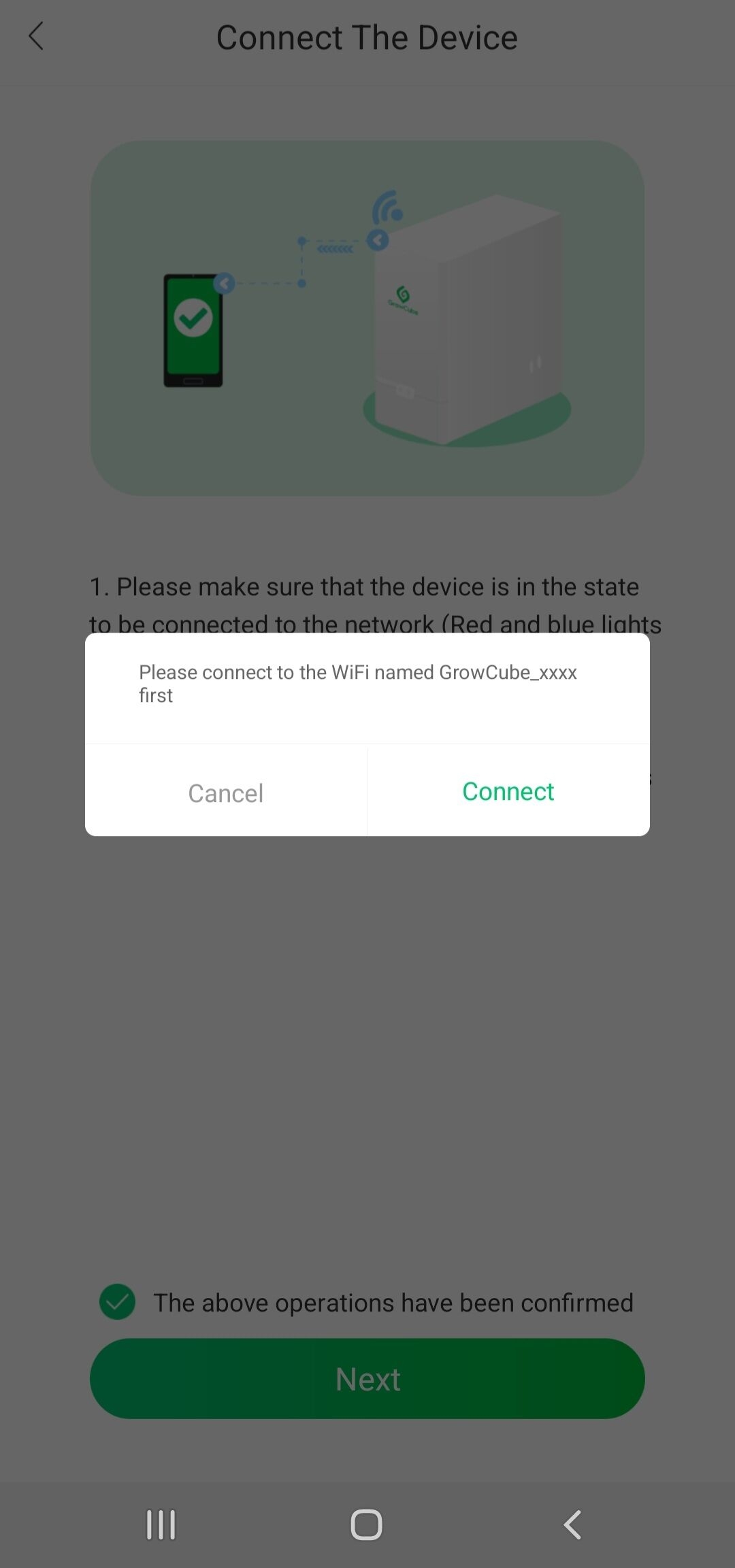The image size is (735, 1568).
Task: Go back using the top-left arrow
Action: click(37, 37)
